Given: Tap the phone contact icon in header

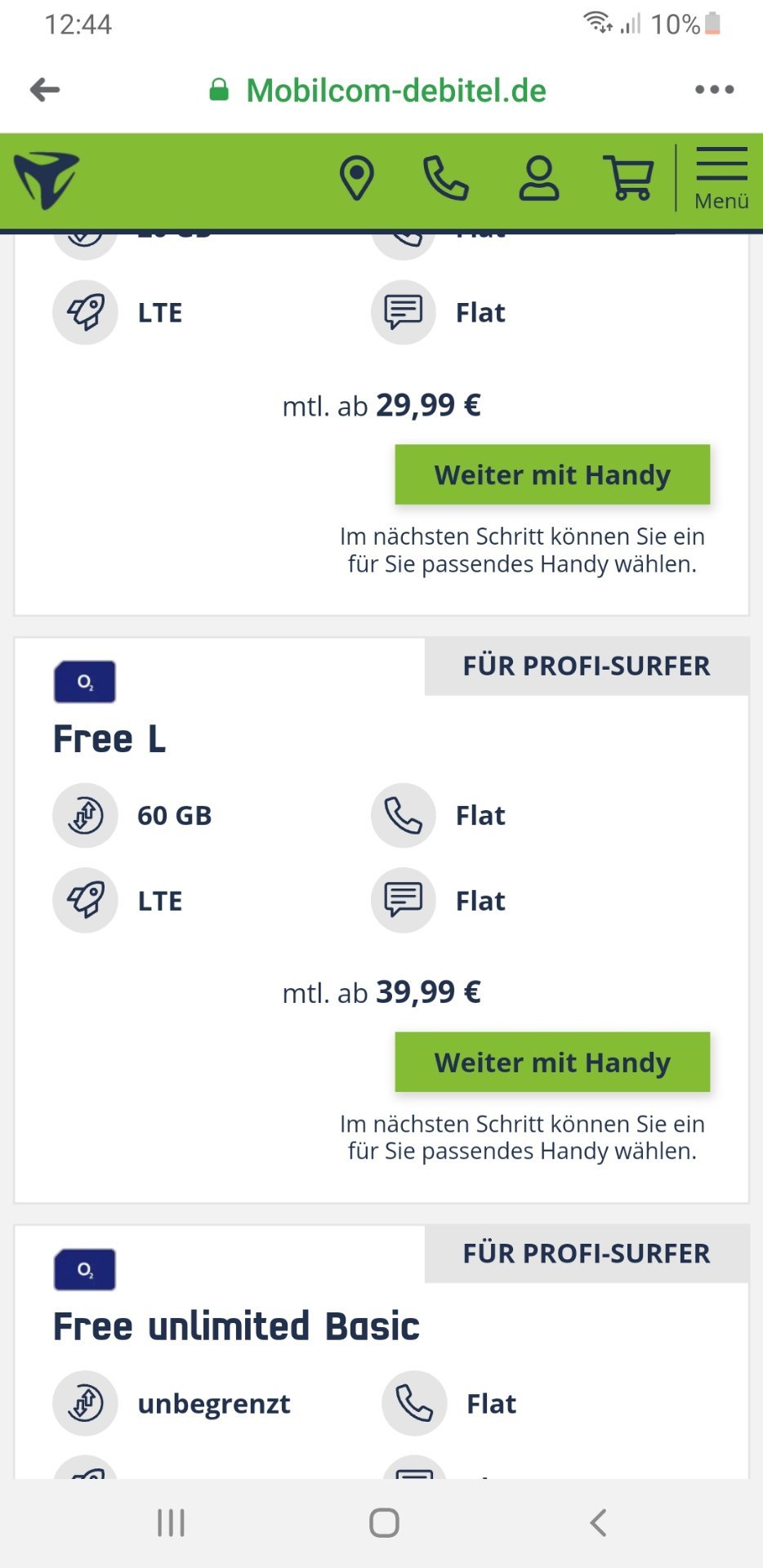Looking at the screenshot, I should coord(446,179).
